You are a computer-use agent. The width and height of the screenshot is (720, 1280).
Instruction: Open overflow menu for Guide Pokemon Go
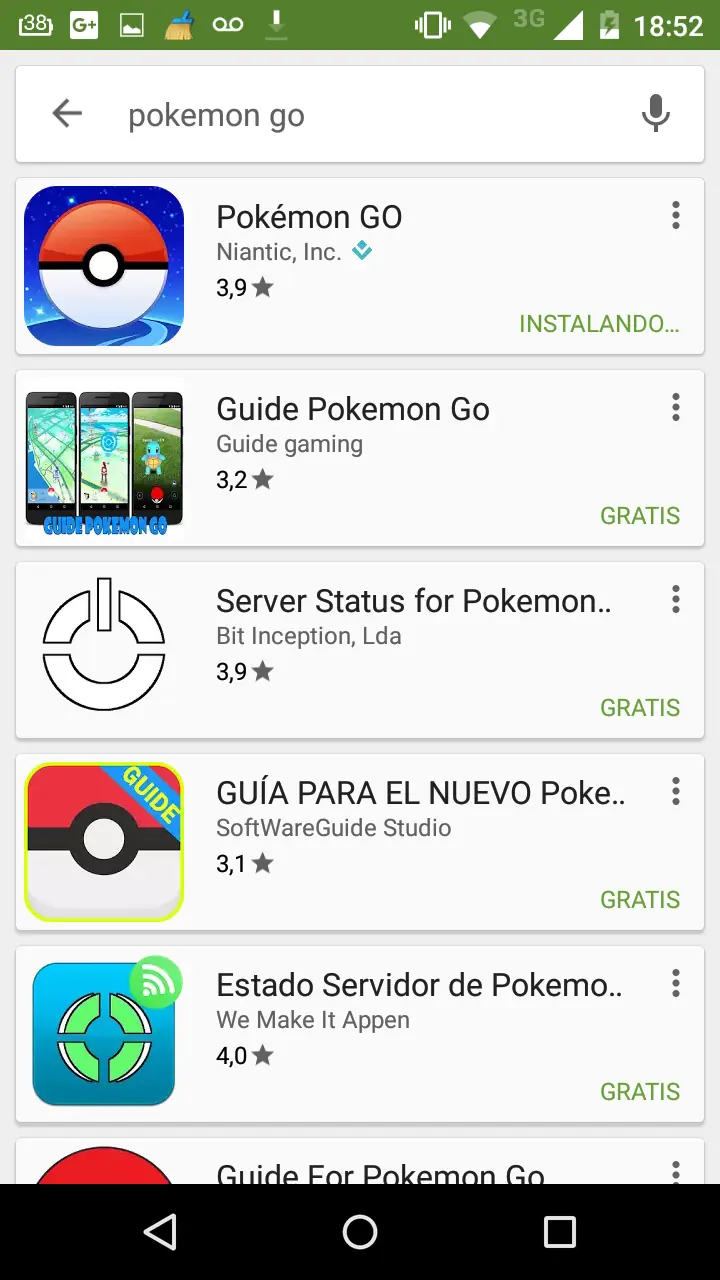click(676, 407)
